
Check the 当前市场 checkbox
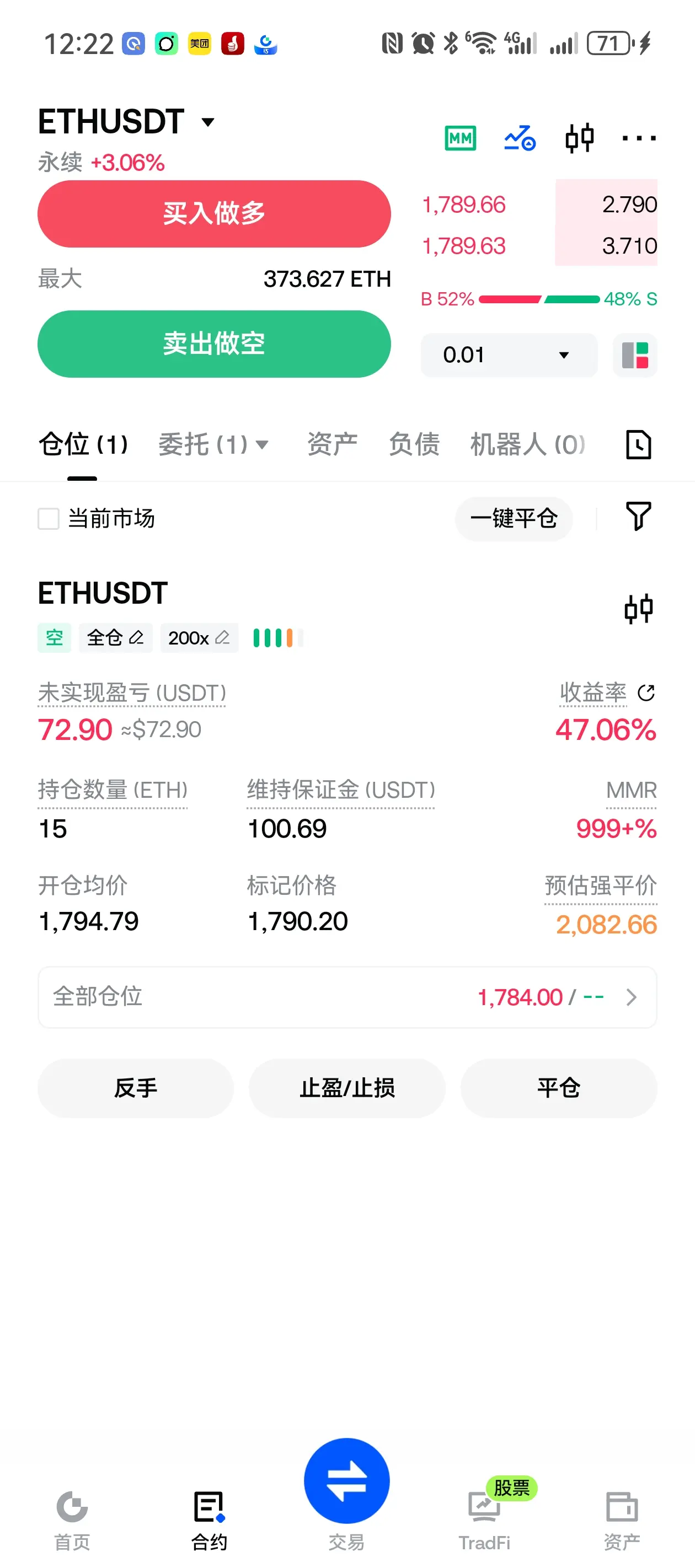pyautogui.click(x=49, y=519)
